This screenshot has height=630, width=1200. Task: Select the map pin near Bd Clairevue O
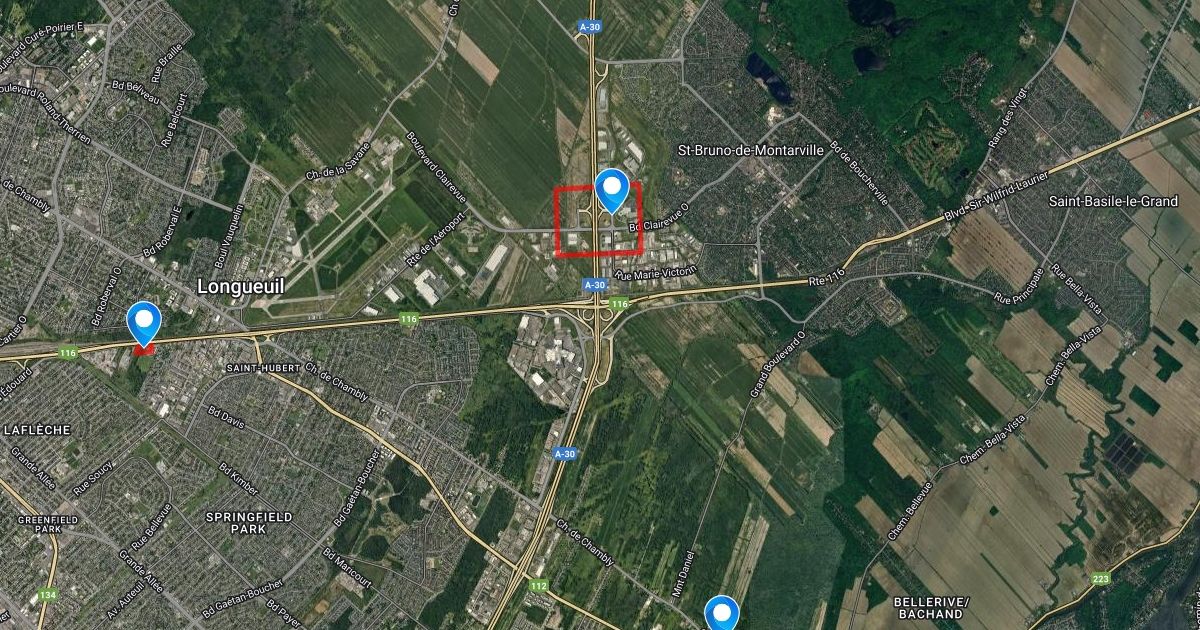(611, 189)
